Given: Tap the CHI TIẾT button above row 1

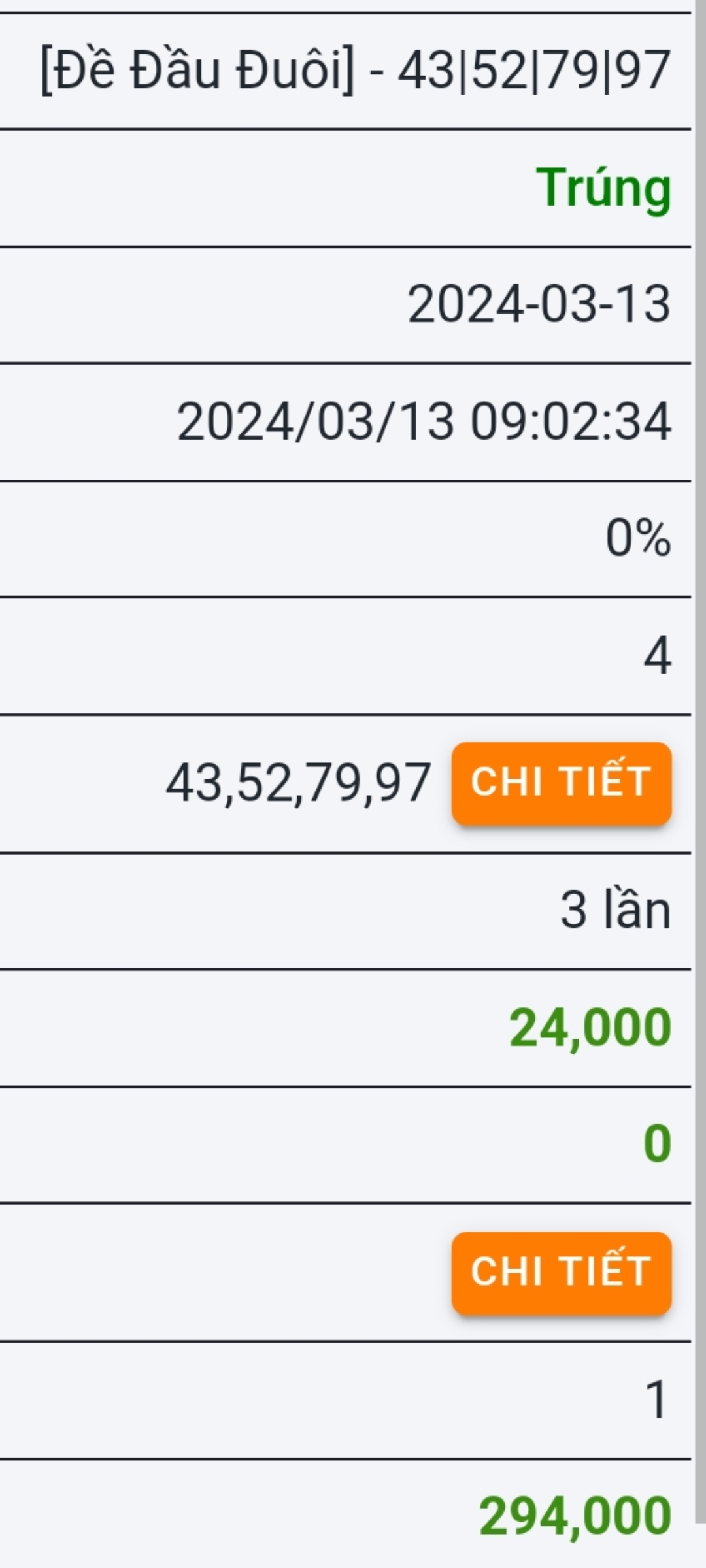Looking at the screenshot, I should 562,1273.
